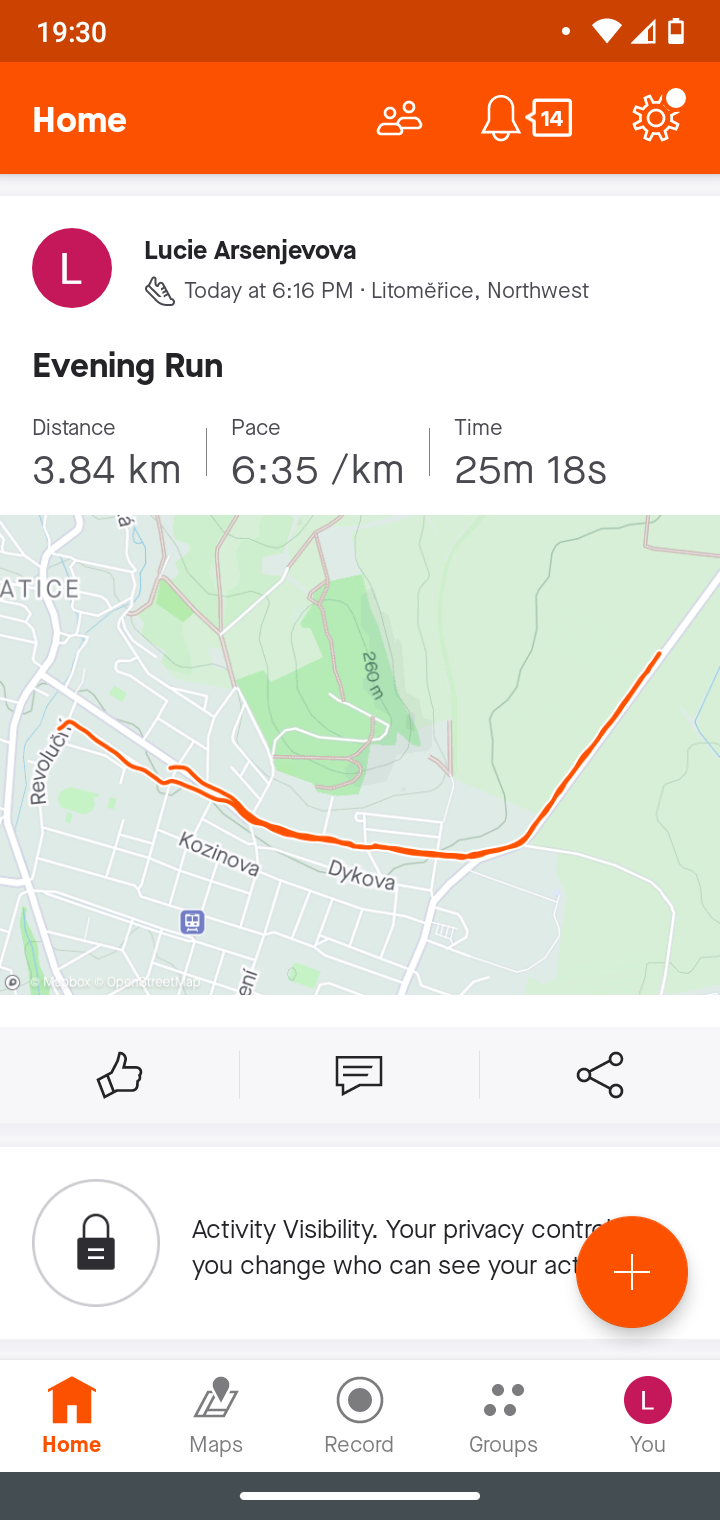This screenshot has width=720, height=1520.
Task: View the Evening Run route map
Action: tap(360, 755)
